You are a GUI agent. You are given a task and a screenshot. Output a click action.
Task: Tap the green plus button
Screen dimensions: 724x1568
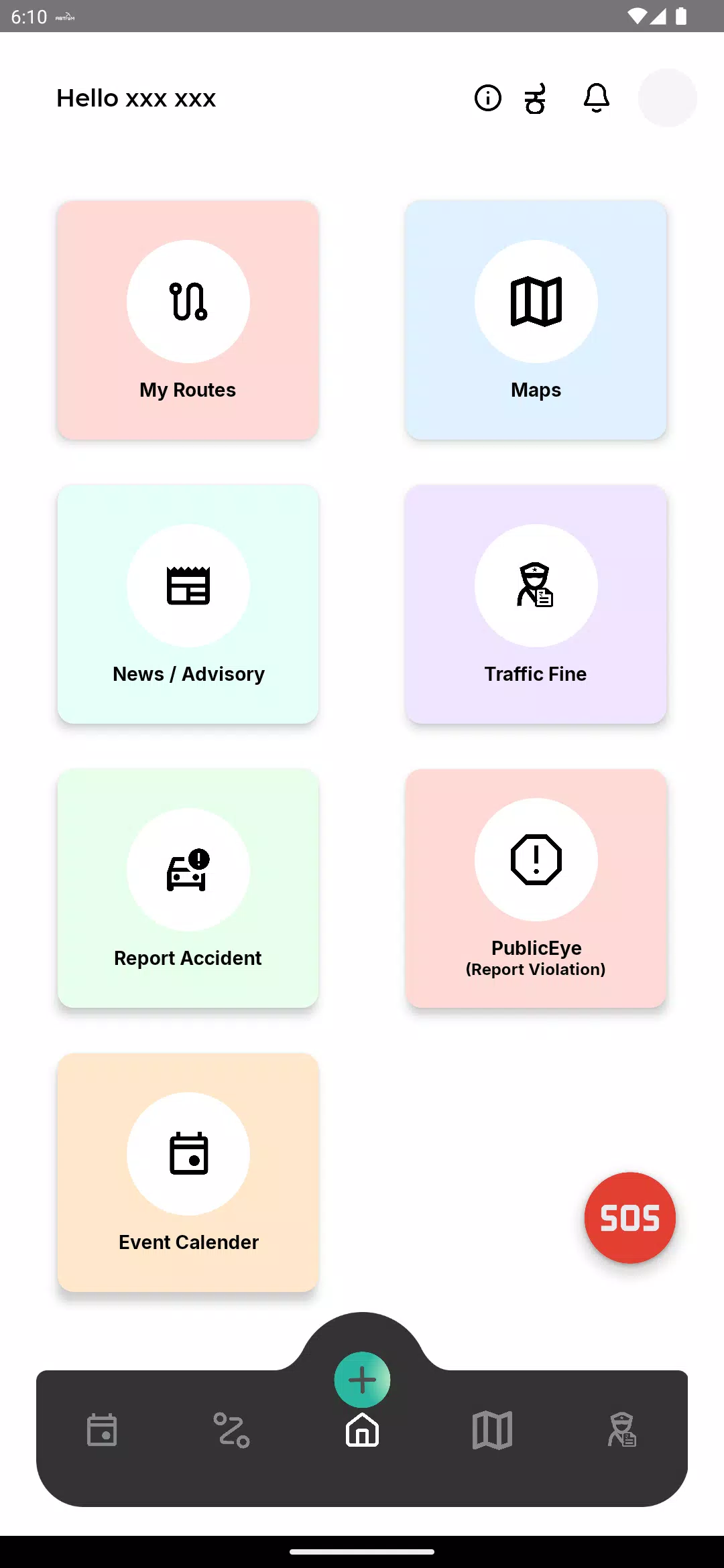click(x=362, y=1378)
